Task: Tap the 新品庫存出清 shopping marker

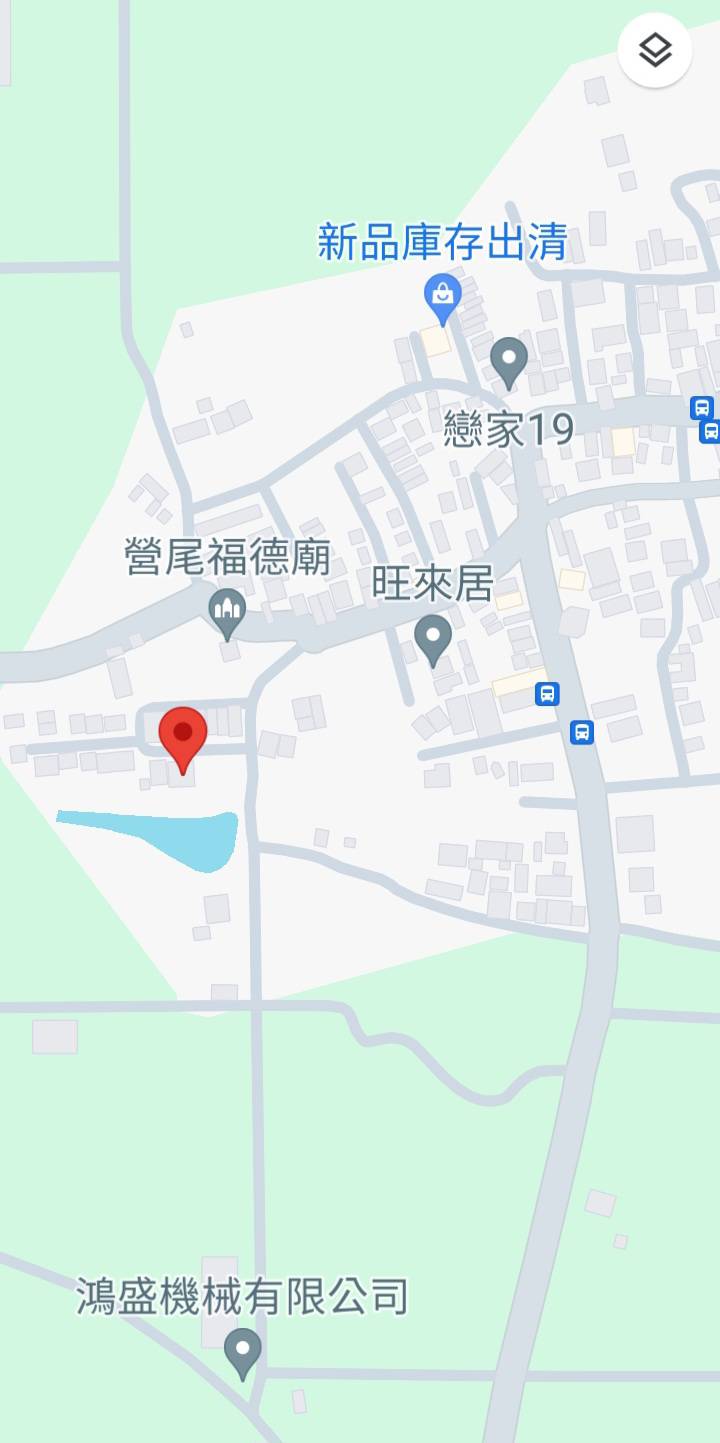Action: tap(441, 294)
